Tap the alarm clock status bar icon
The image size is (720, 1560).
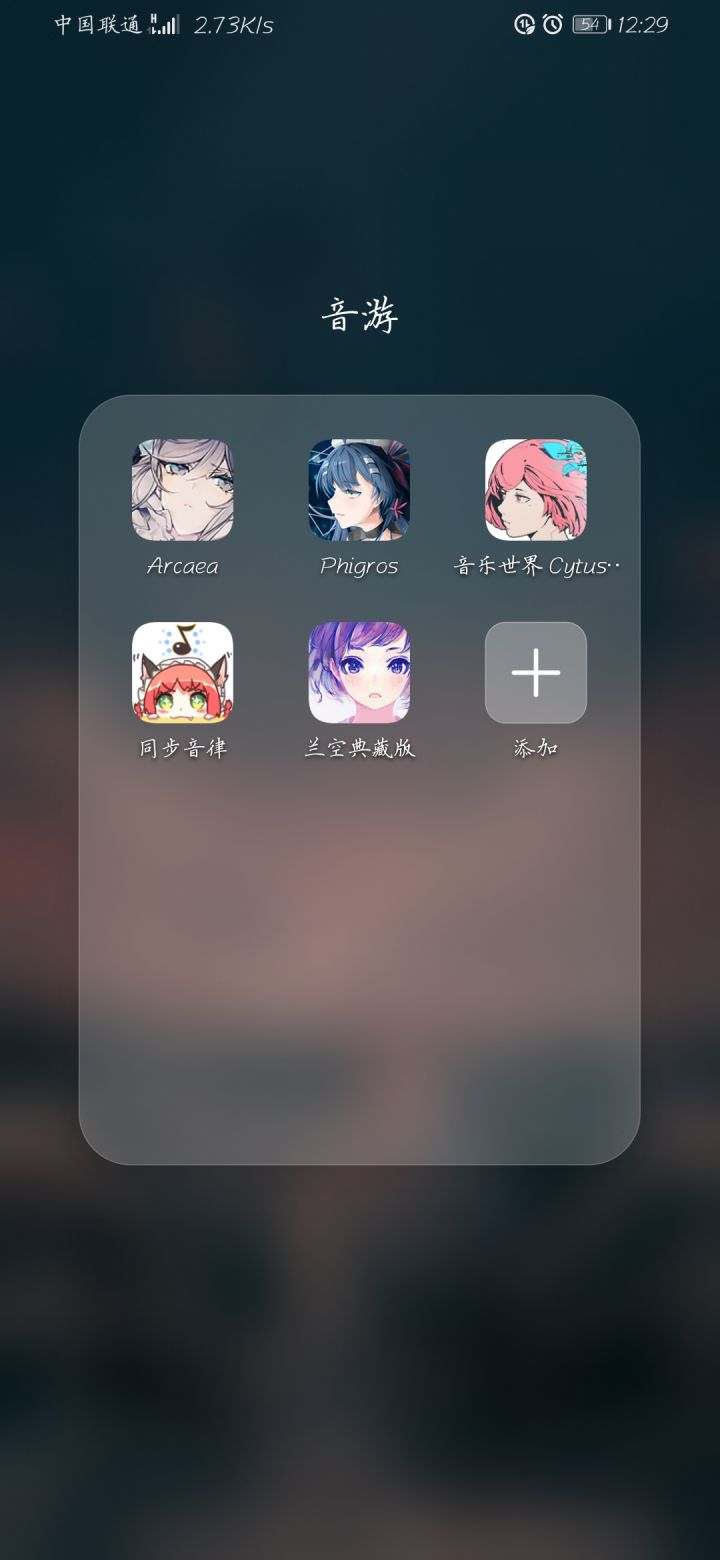[551, 25]
